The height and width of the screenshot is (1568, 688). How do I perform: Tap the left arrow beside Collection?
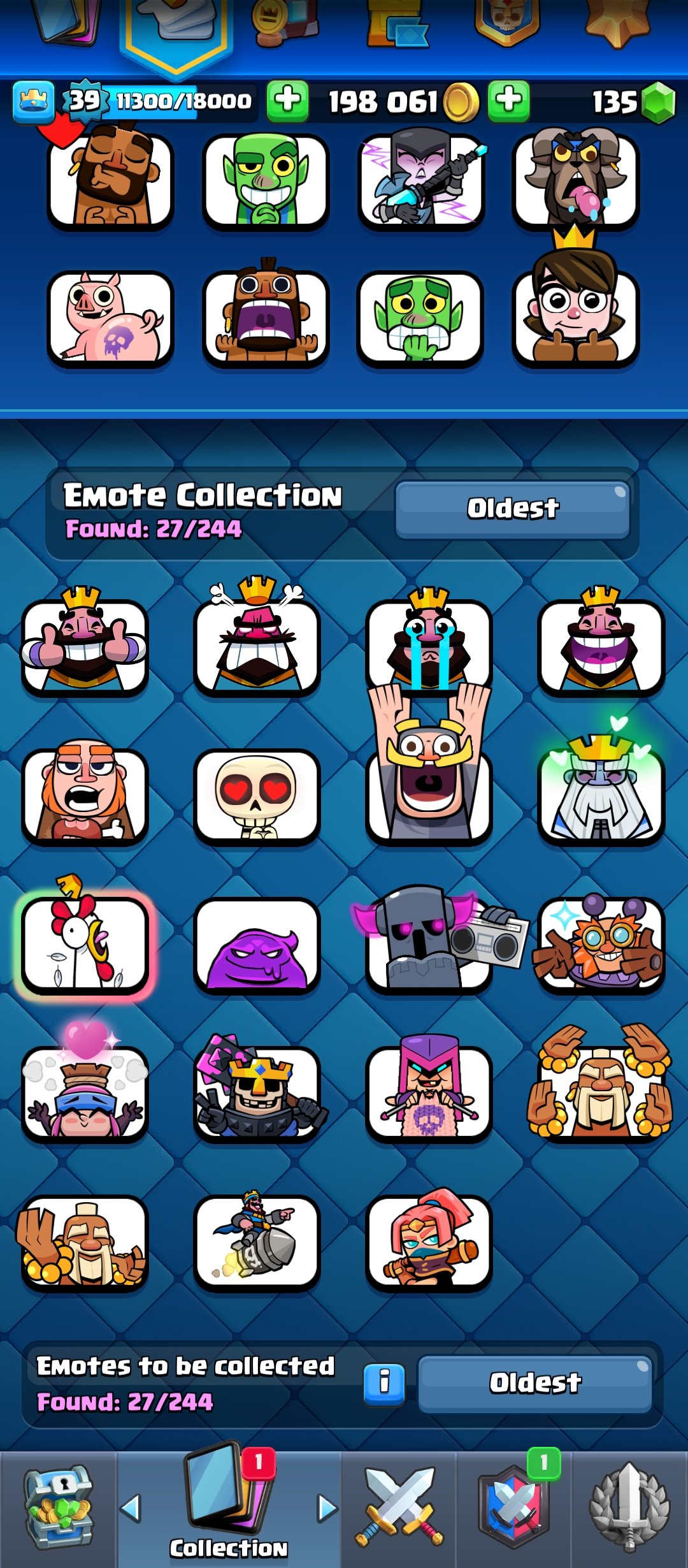[x=131, y=1508]
